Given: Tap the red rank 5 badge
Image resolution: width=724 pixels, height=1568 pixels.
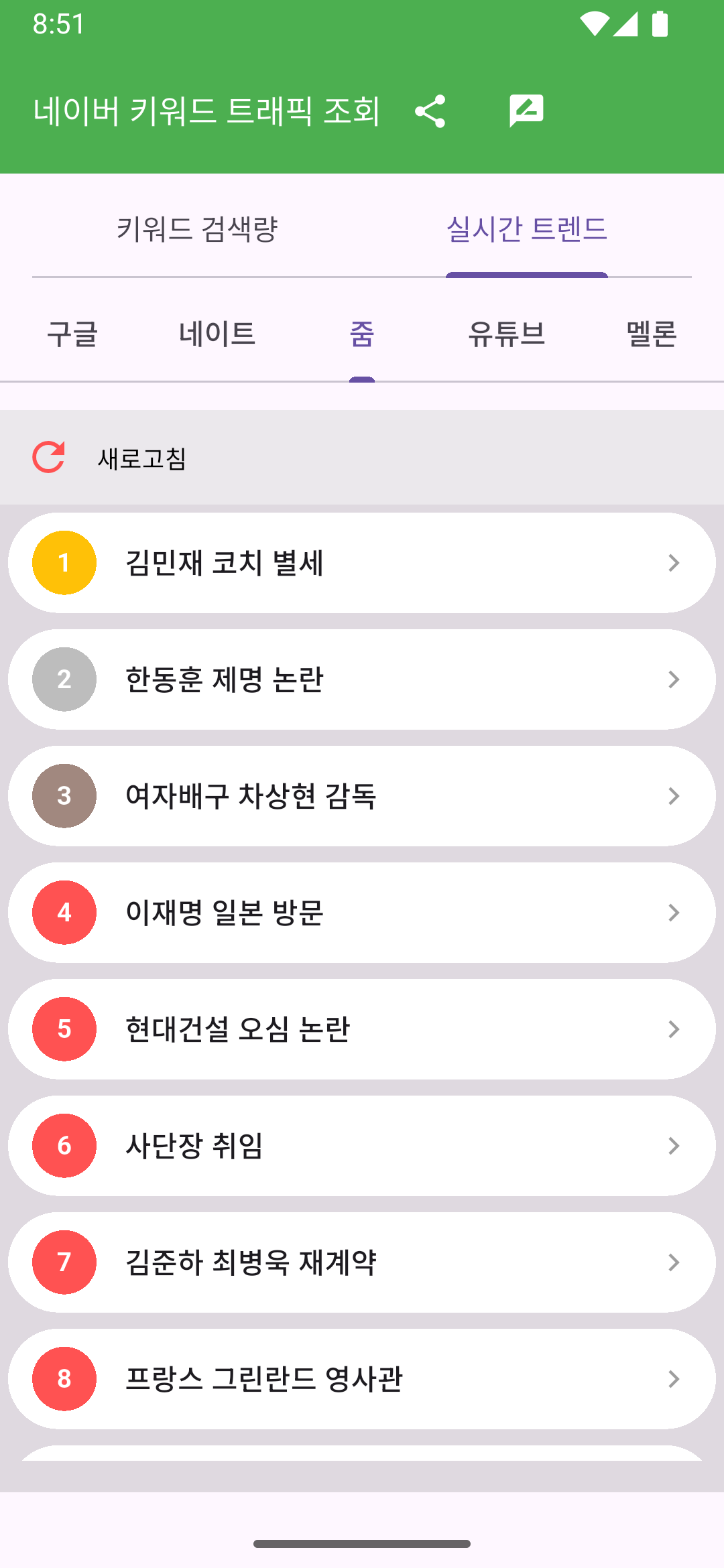Looking at the screenshot, I should click(x=64, y=1029).
